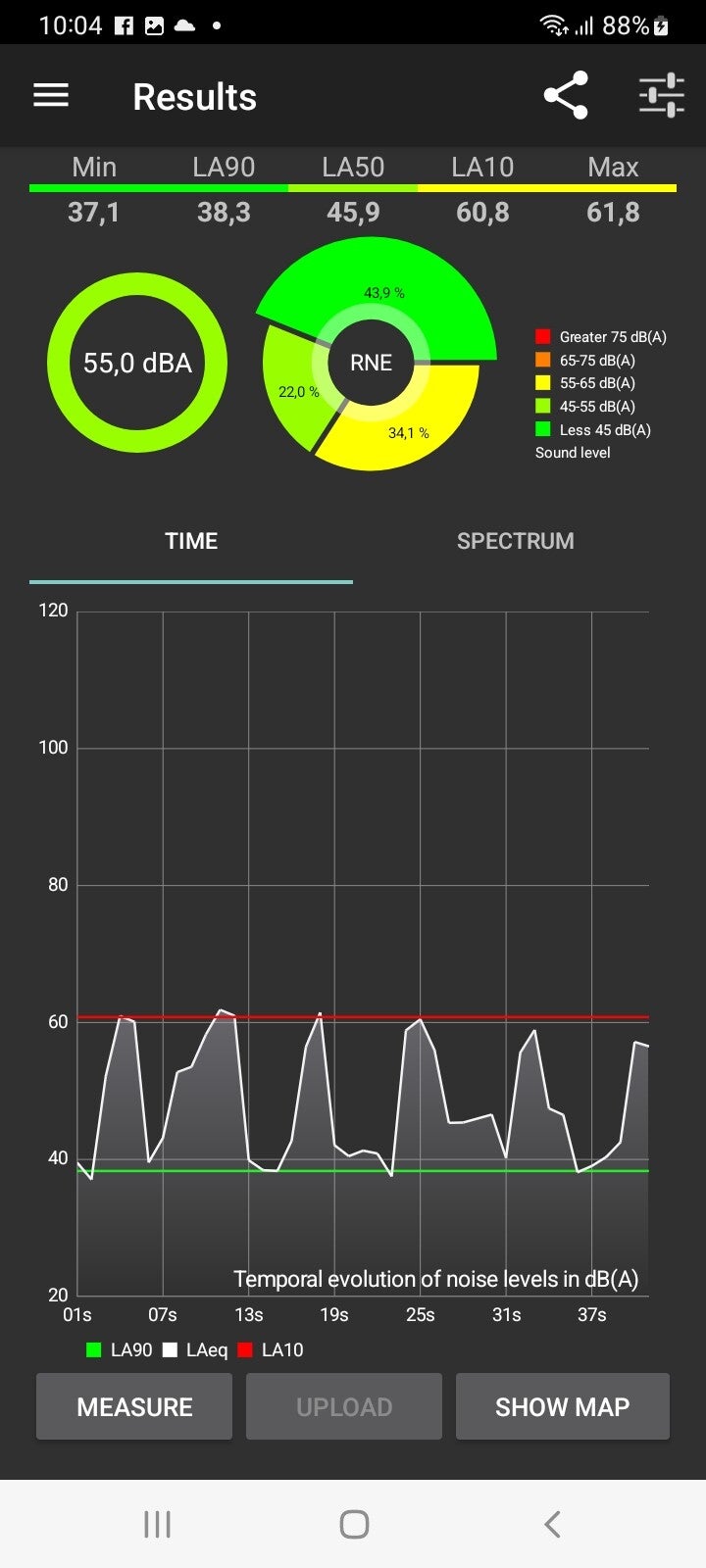Viewport: 706px width, 1568px height.
Task: Open recent apps from navigation bar
Action: pos(157,1524)
